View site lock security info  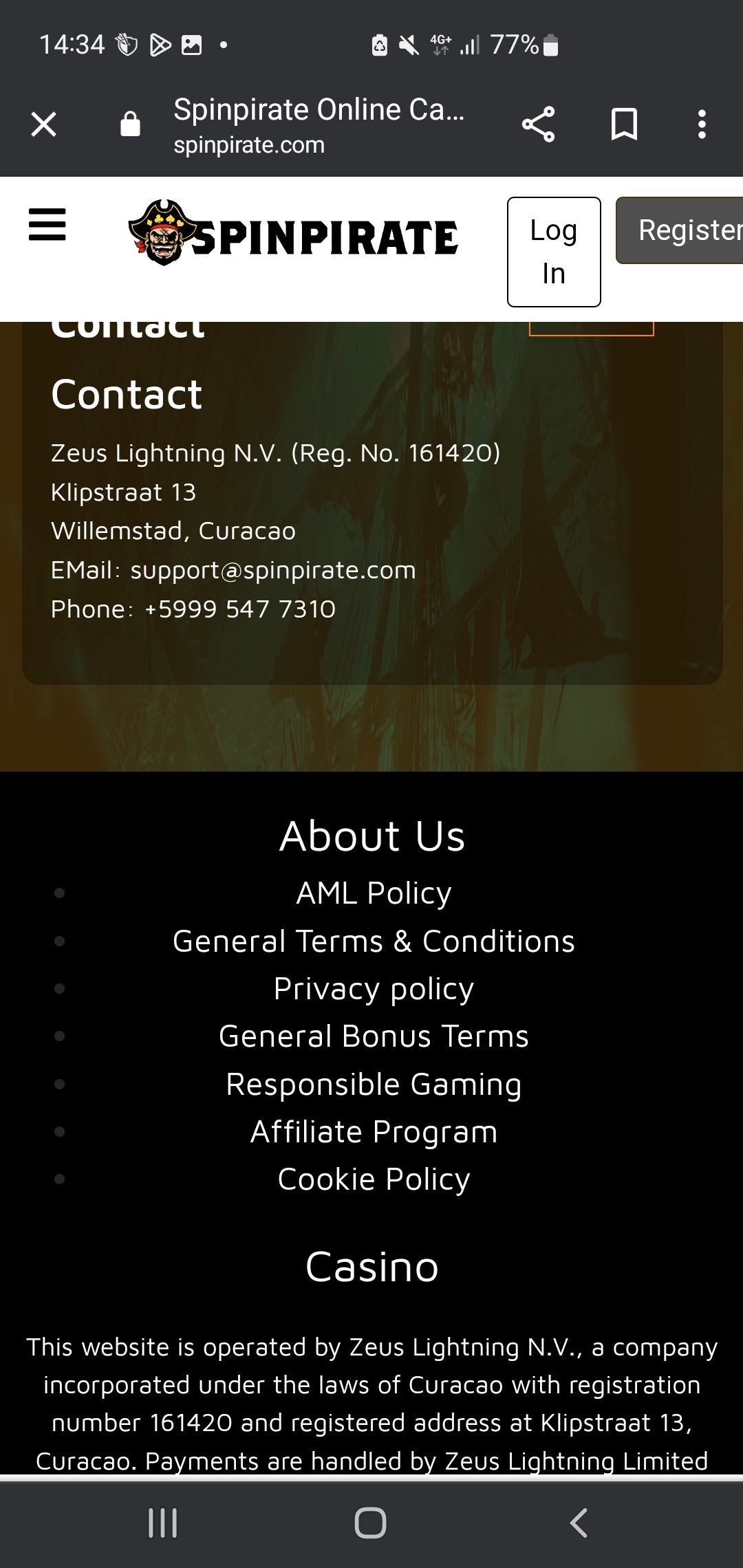click(130, 124)
